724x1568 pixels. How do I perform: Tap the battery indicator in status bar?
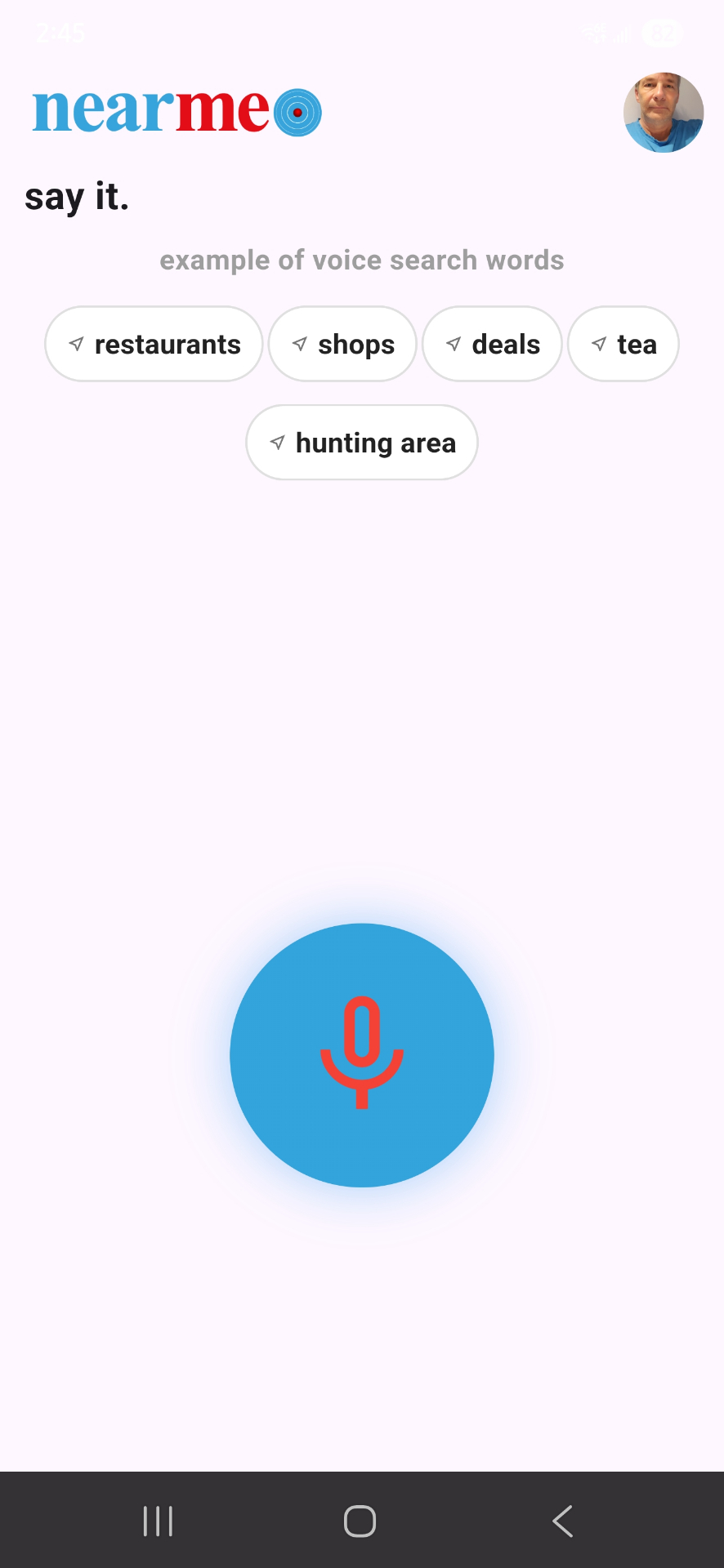click(x=661, y=33)
